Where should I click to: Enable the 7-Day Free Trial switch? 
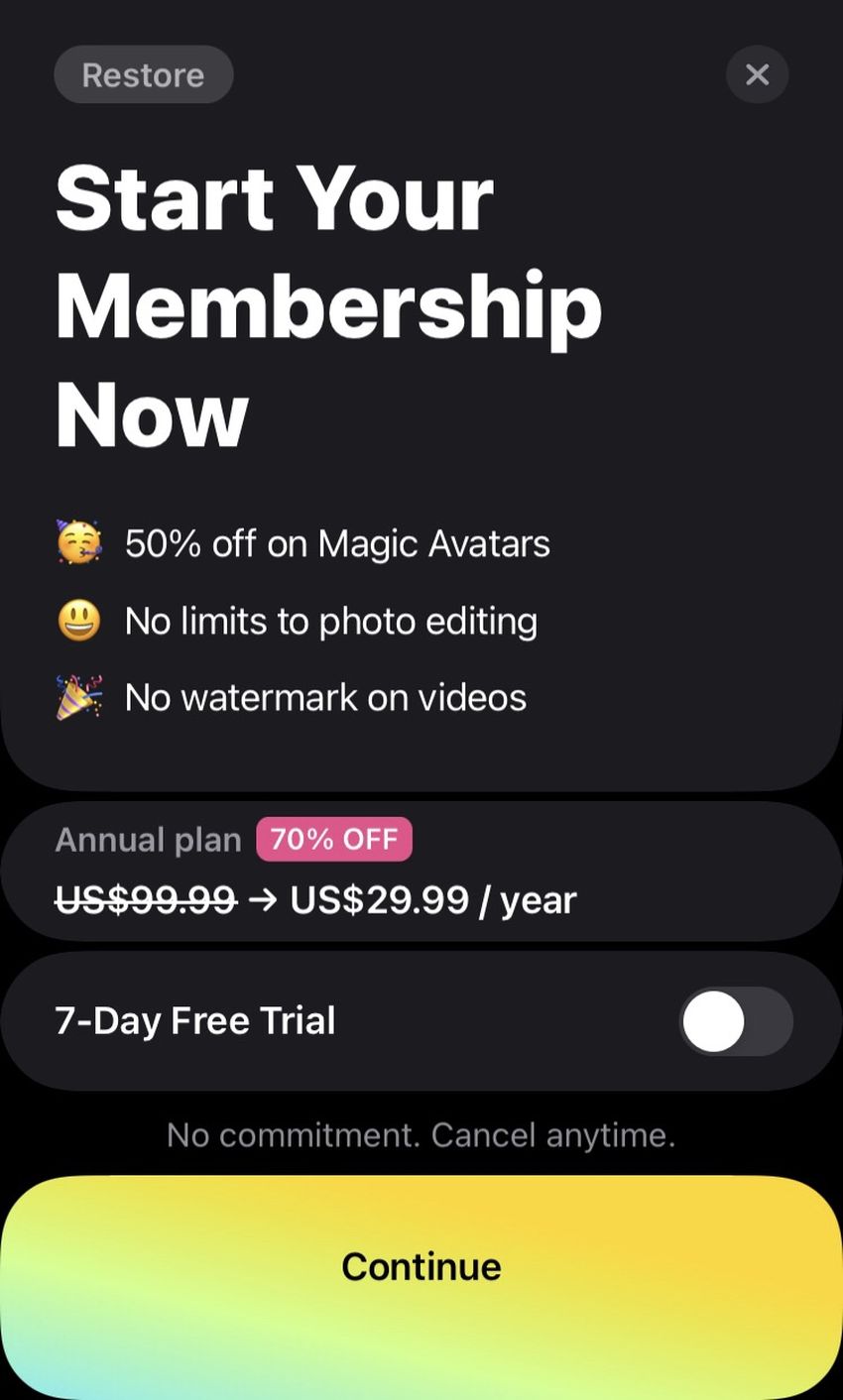pos(735,1021)
